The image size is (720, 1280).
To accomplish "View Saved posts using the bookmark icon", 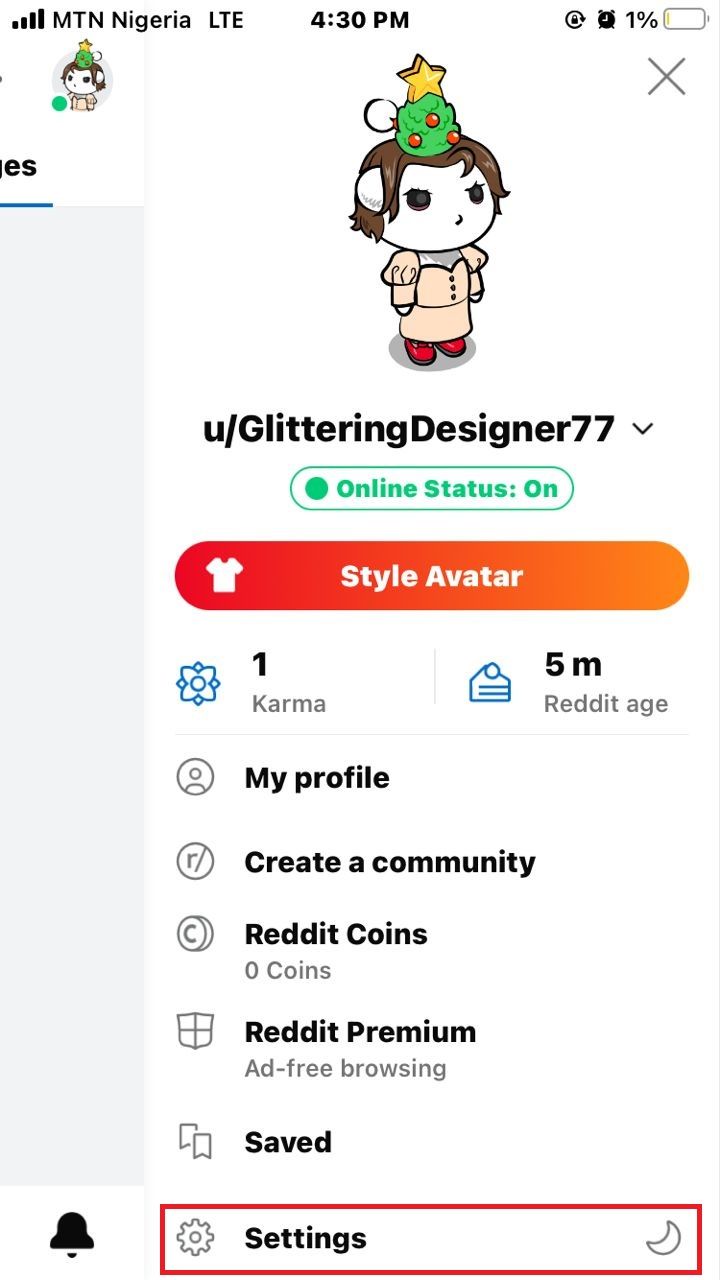I will click(x=197, y=1141).
